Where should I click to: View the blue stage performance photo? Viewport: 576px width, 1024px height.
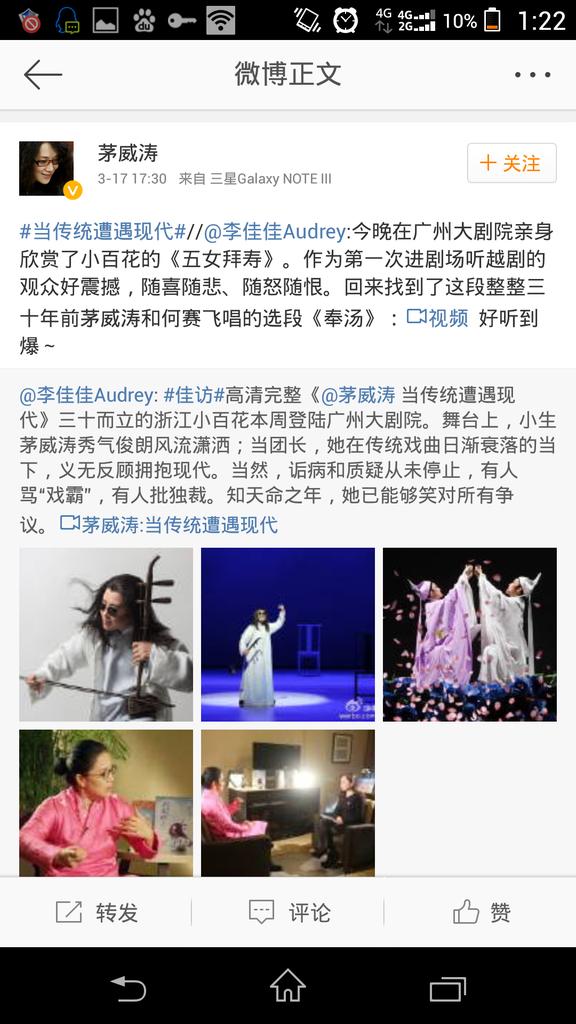point(288,634)
